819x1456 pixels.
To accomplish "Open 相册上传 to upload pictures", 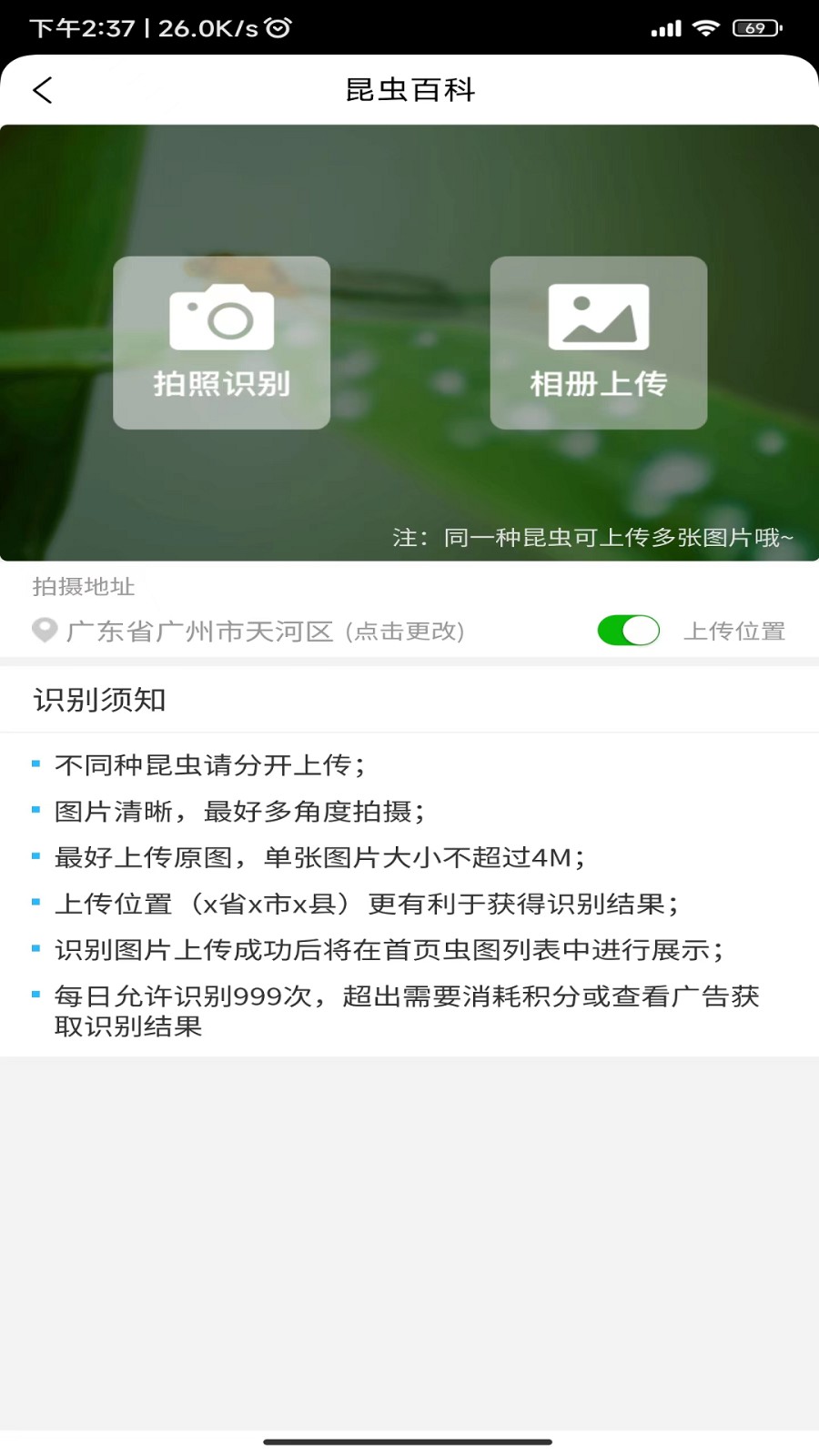I will click(598, 344).
